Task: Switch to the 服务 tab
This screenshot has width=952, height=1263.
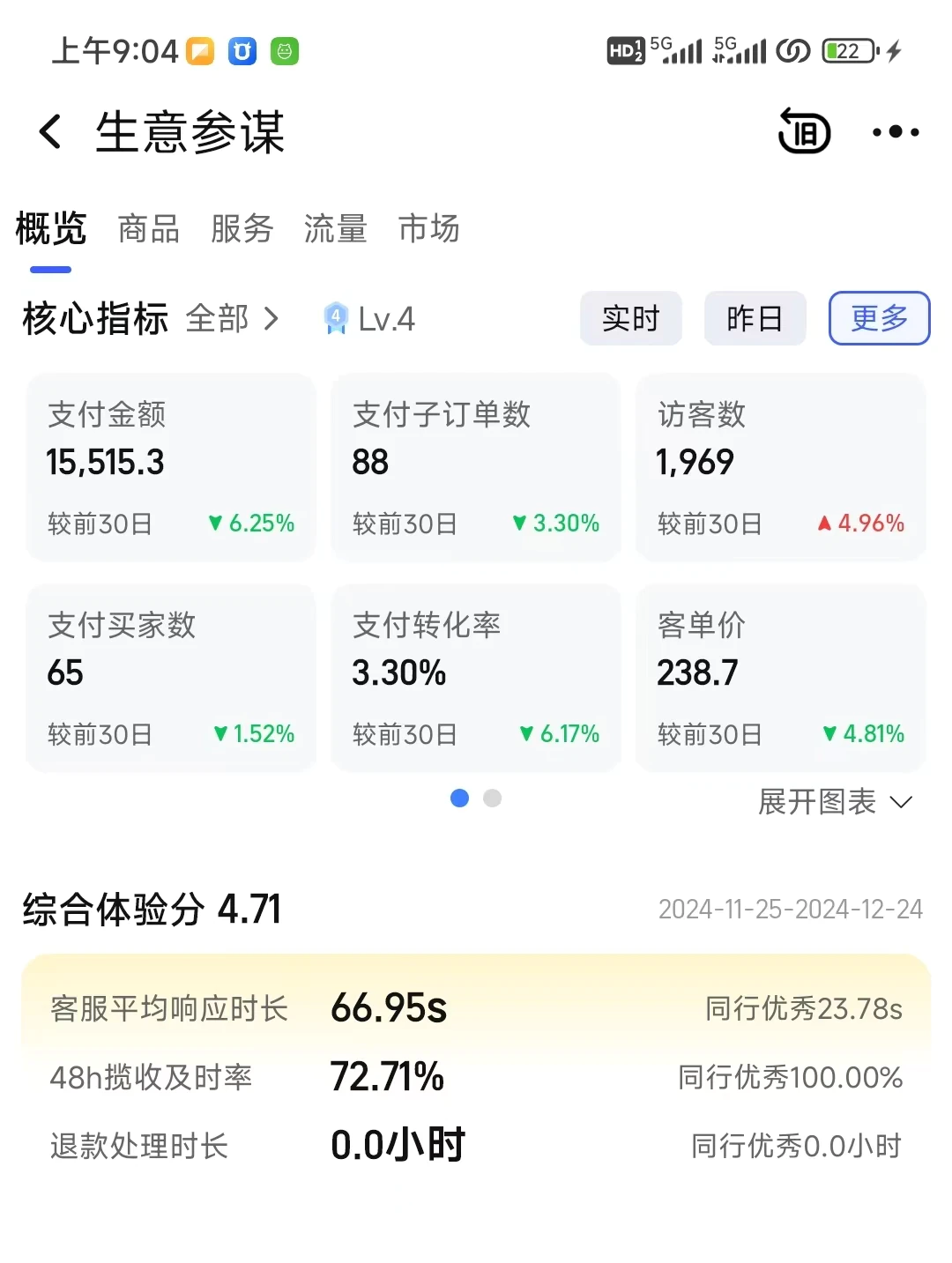Action: (x=242, y=229)
